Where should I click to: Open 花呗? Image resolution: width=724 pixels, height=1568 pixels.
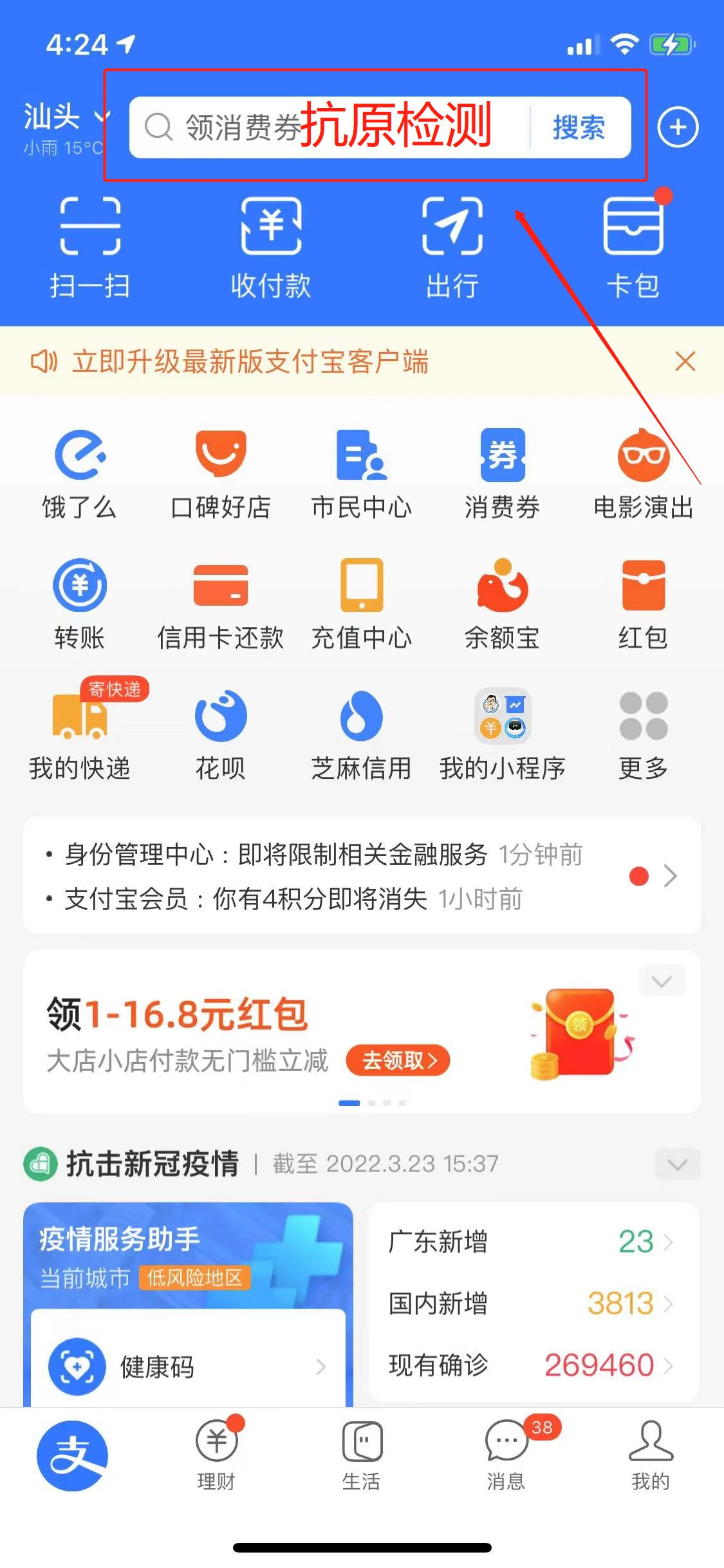click(221, 734)
